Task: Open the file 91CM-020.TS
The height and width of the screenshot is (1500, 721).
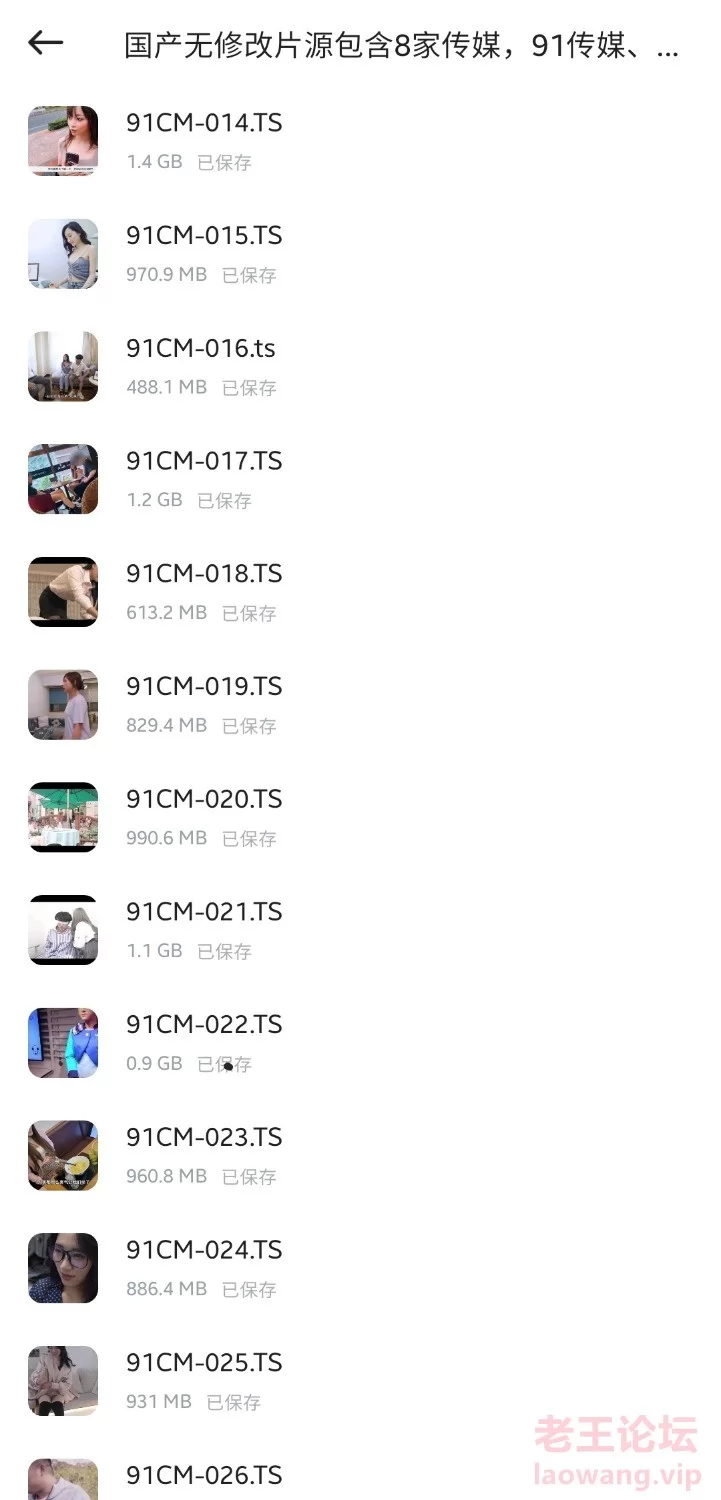Action: [204, 800]
